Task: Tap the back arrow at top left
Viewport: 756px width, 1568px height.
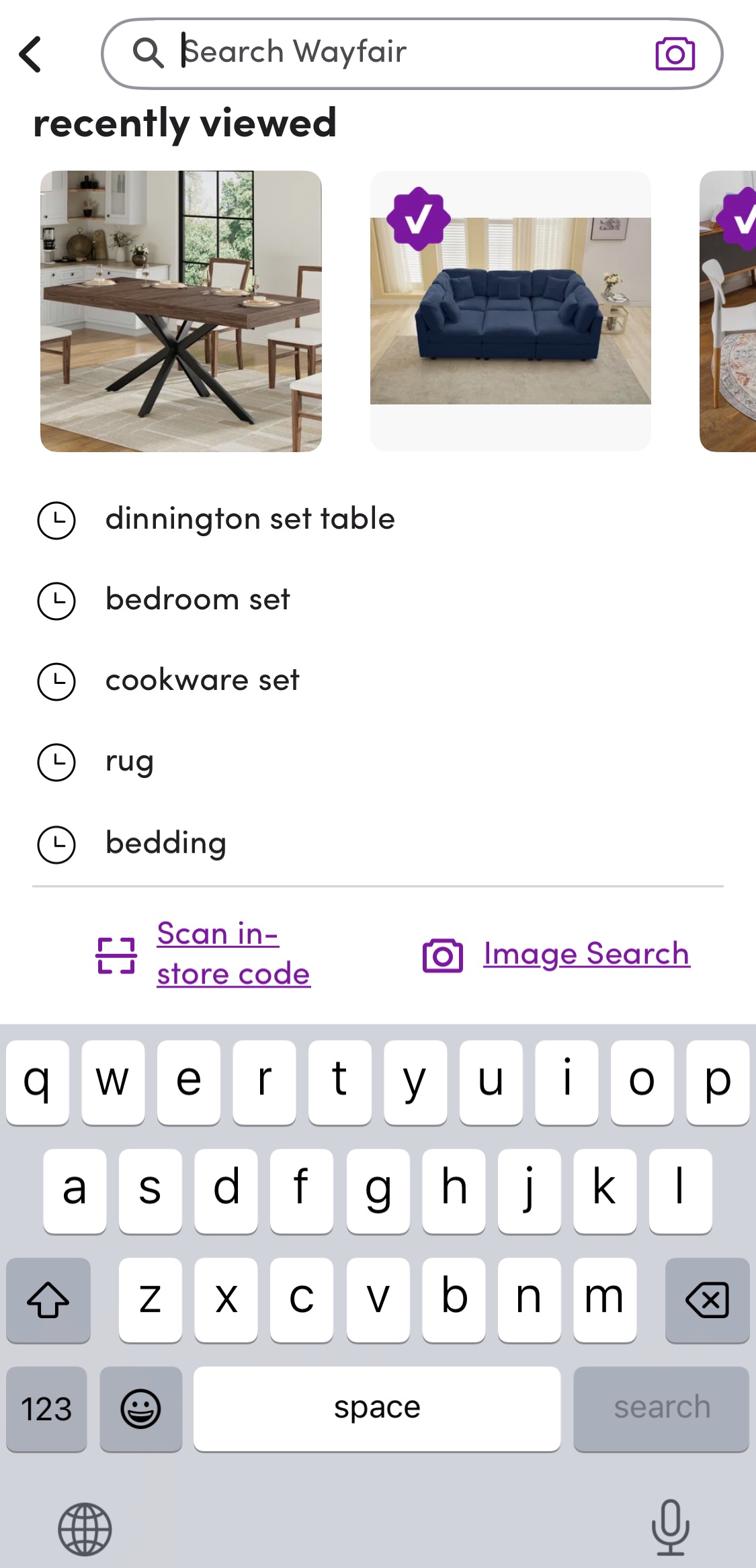Action: tap(30, 55)
